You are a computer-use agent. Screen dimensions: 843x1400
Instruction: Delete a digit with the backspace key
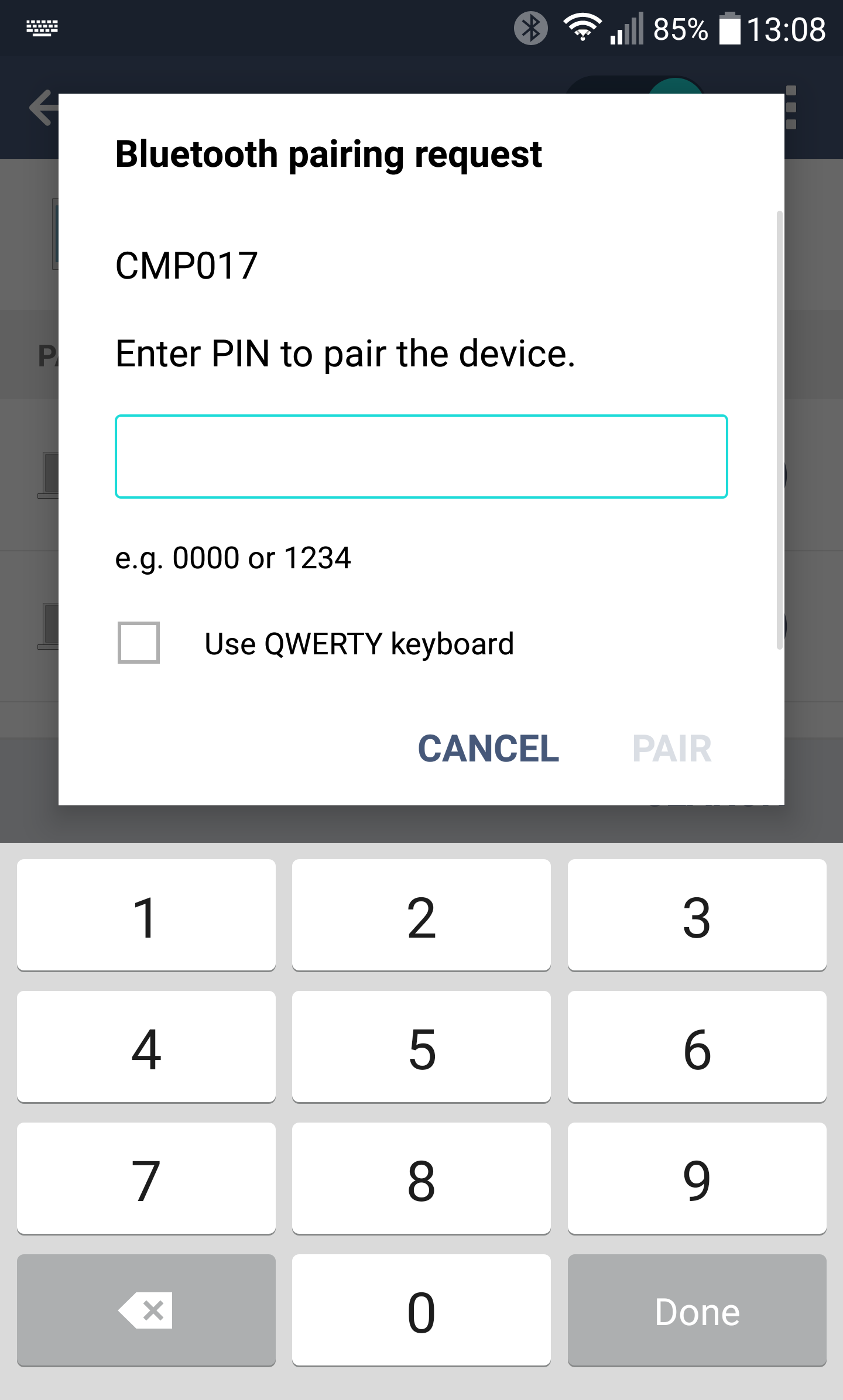[146, 1310]
